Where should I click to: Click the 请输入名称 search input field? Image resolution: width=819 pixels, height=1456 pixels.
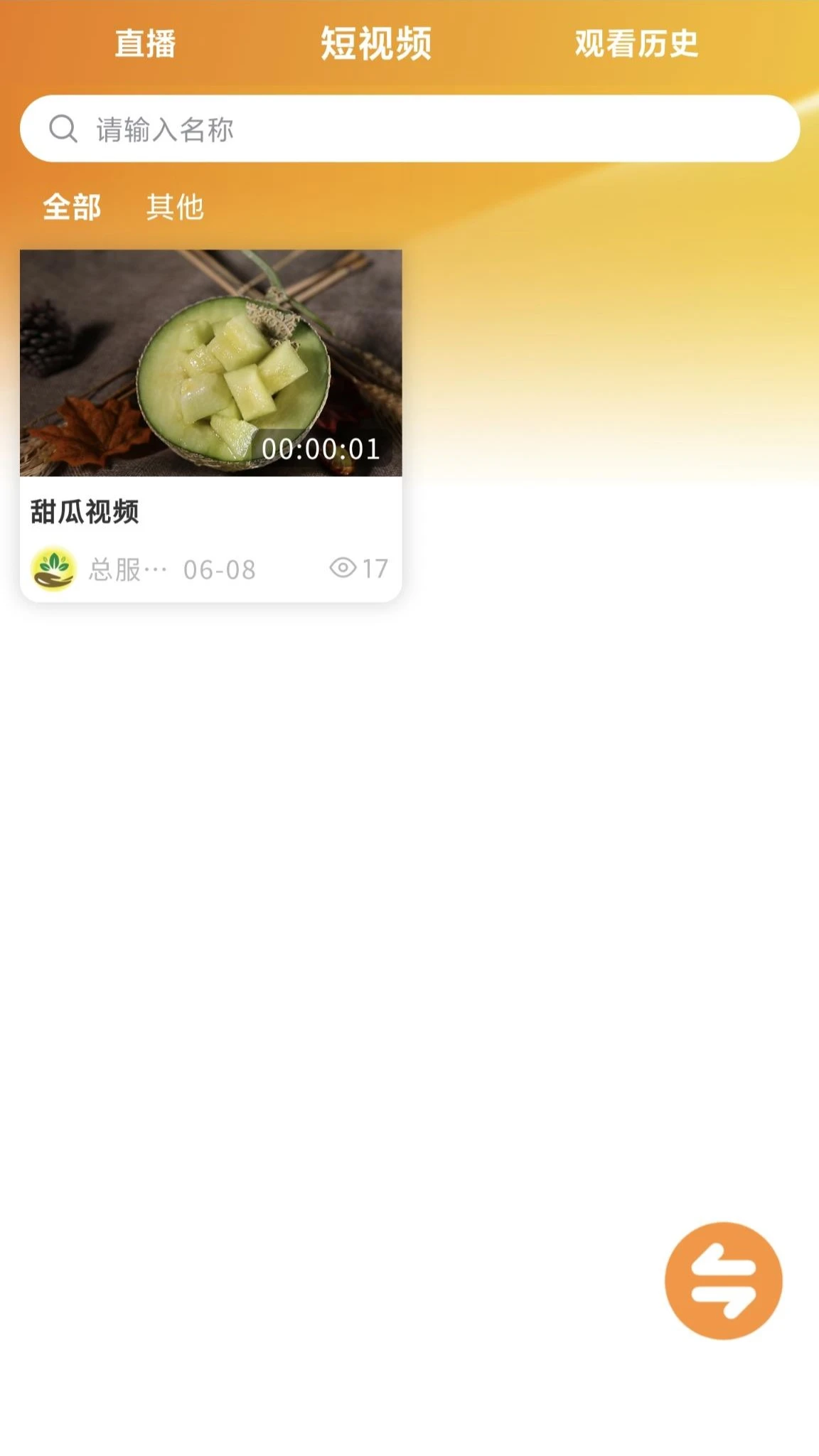click(x=284, y=130)
